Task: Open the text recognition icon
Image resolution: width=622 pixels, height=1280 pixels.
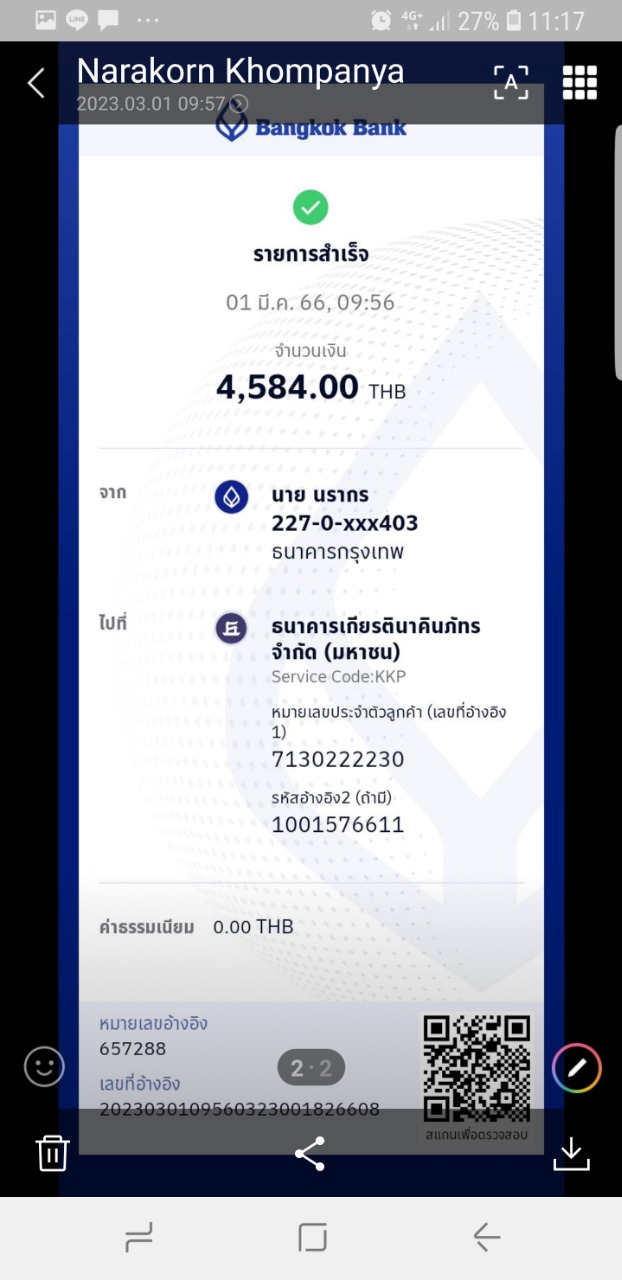Action: [511, 83]
